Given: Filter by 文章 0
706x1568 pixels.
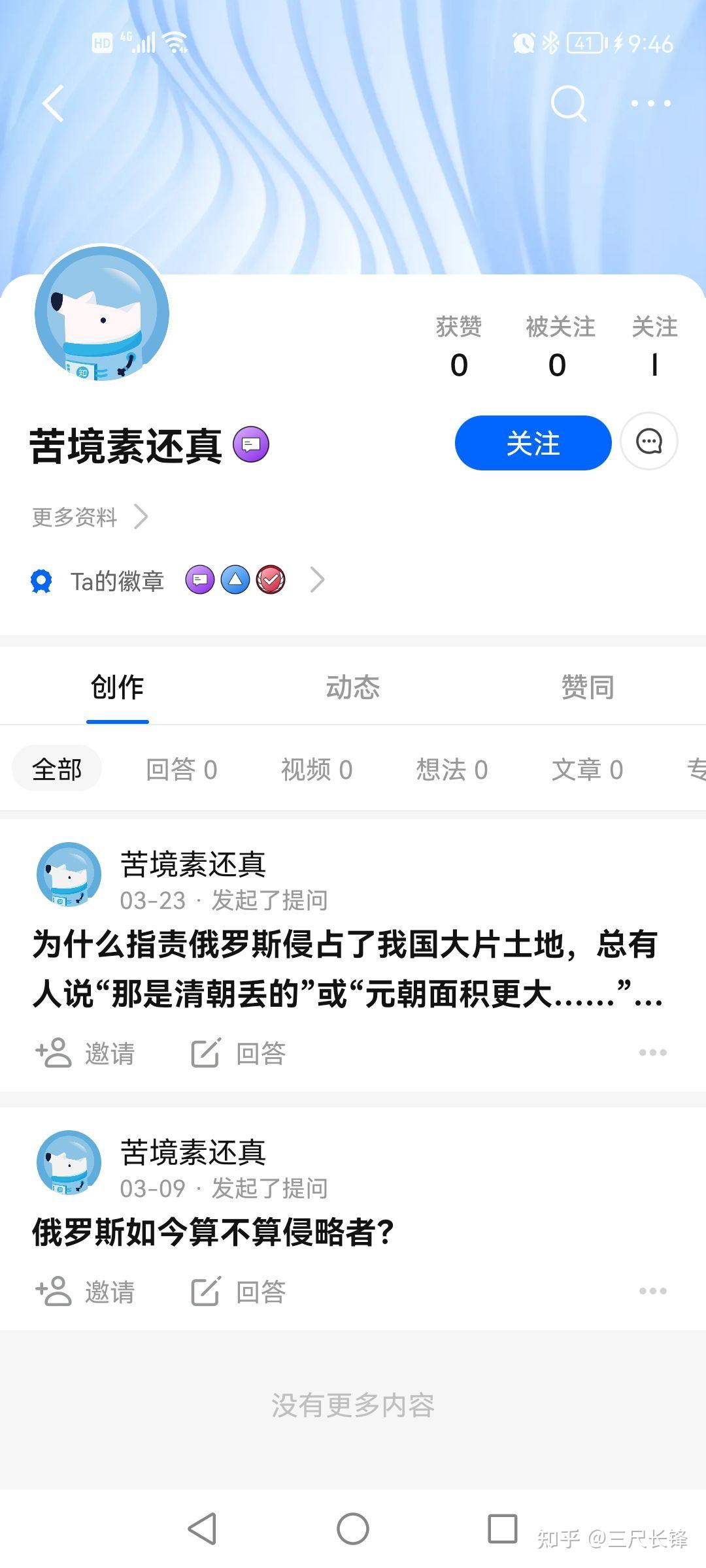Looking at the screenshot, I should coord(587,770).
